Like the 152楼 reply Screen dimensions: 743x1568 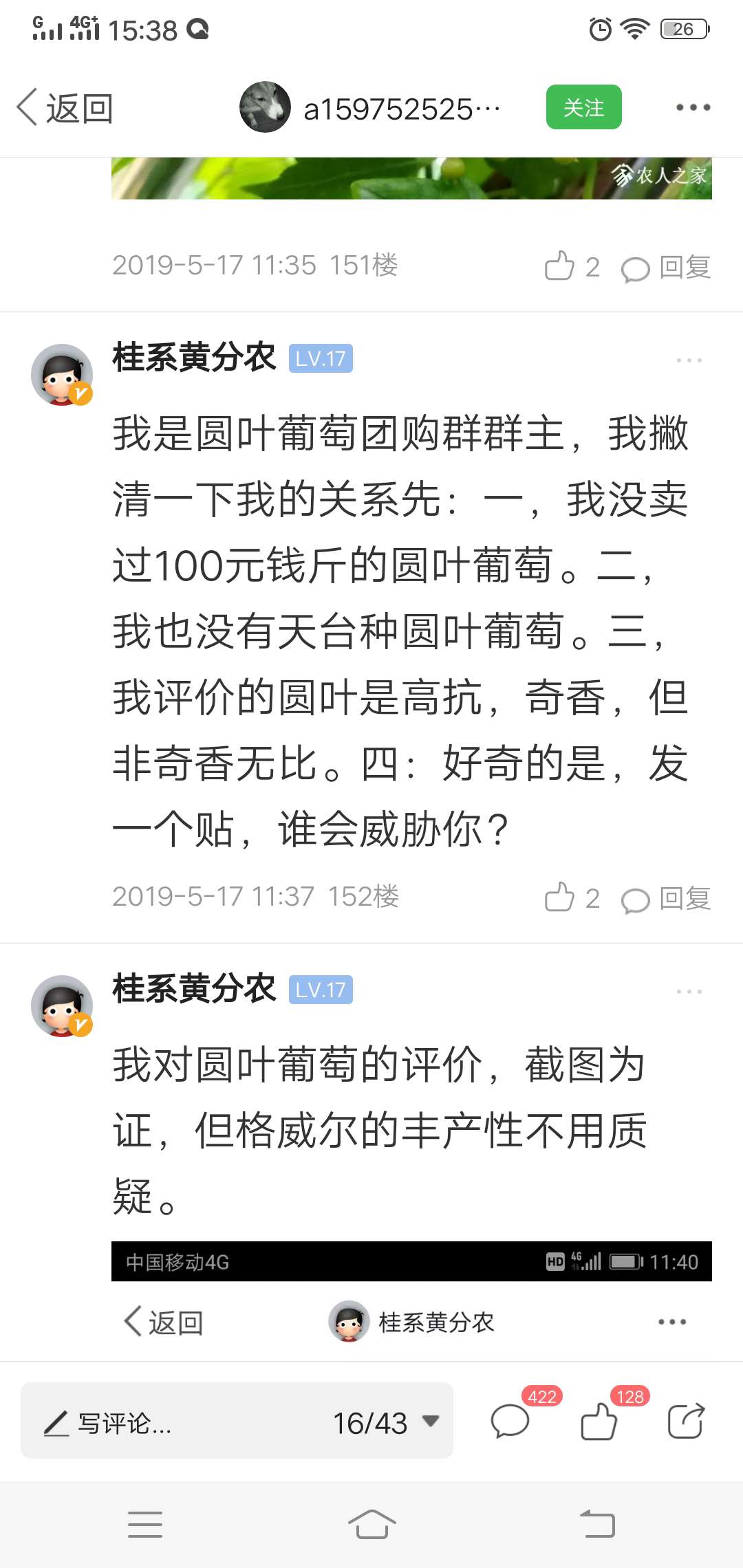coord(572,897)
